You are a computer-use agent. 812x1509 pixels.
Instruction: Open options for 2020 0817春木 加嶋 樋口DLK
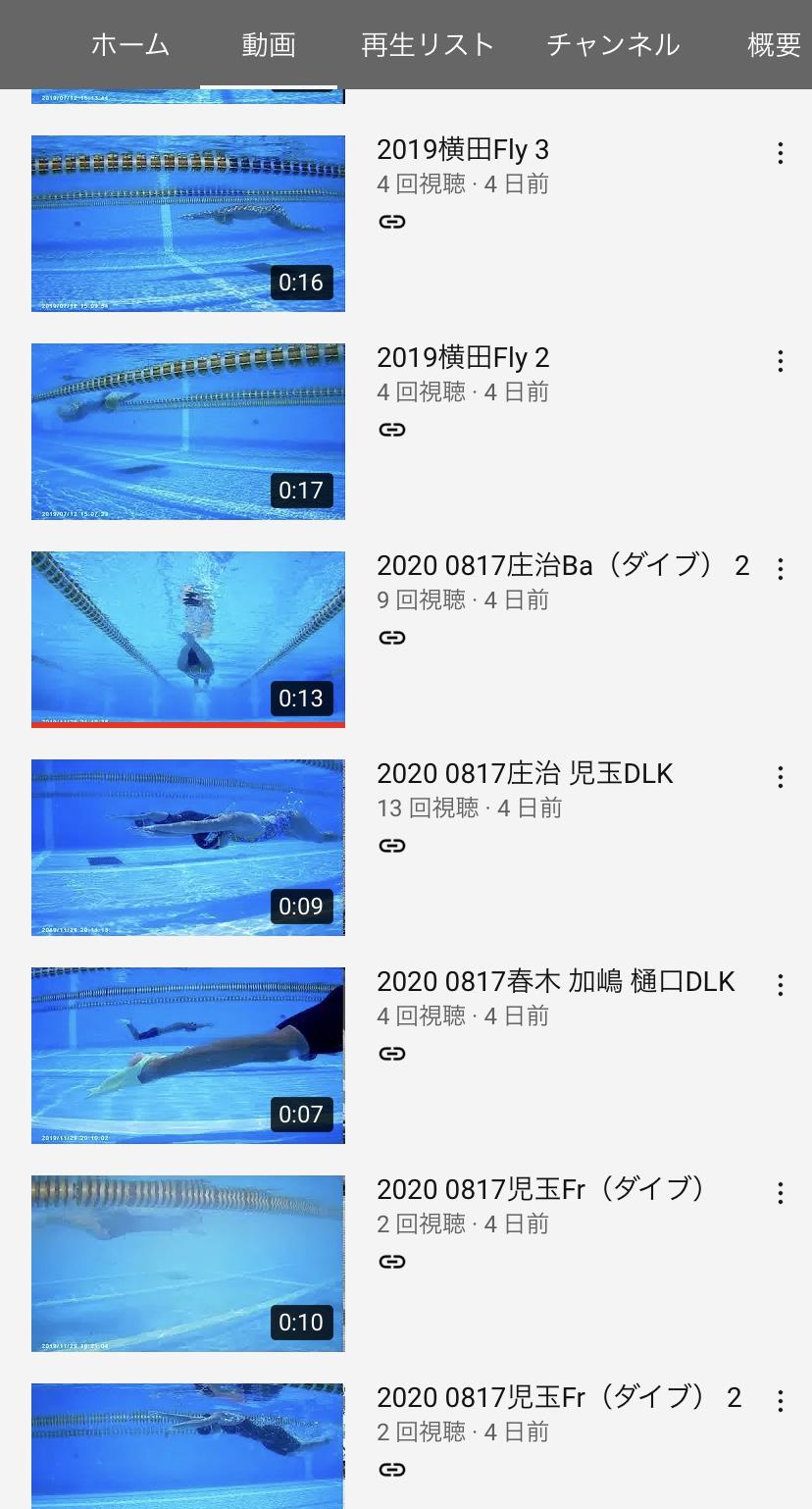781,985
